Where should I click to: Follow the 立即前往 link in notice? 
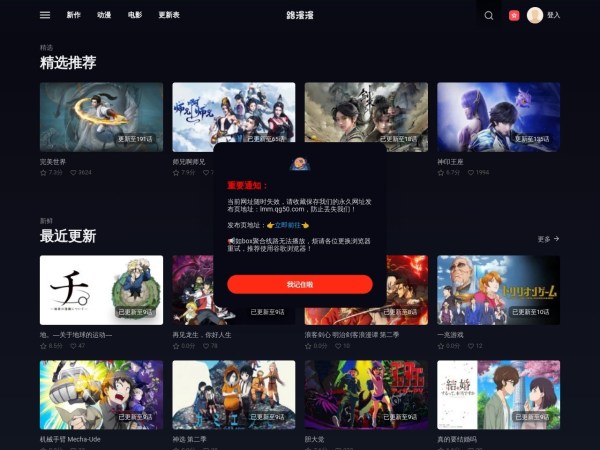(288, 226)
